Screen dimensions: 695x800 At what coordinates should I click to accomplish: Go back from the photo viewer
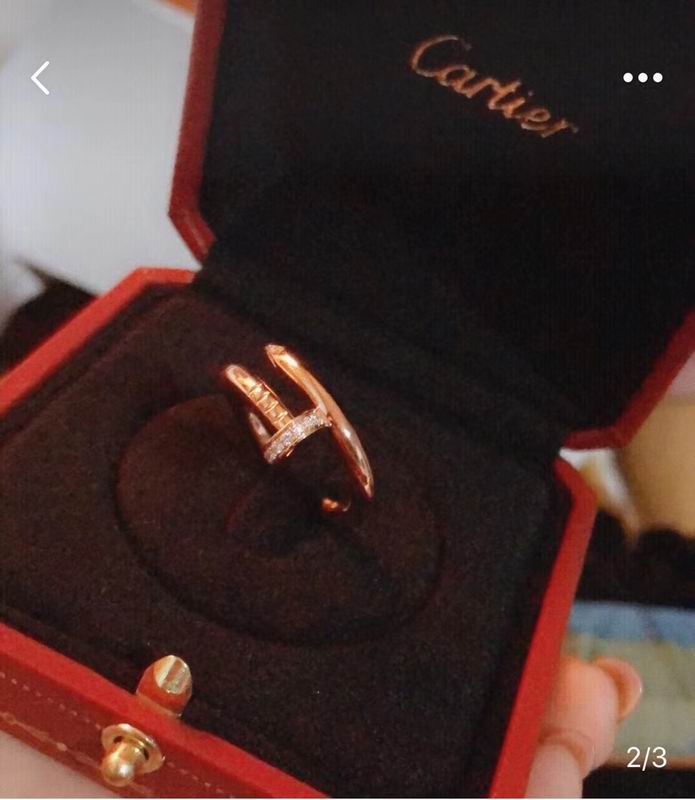coord(40,77)
